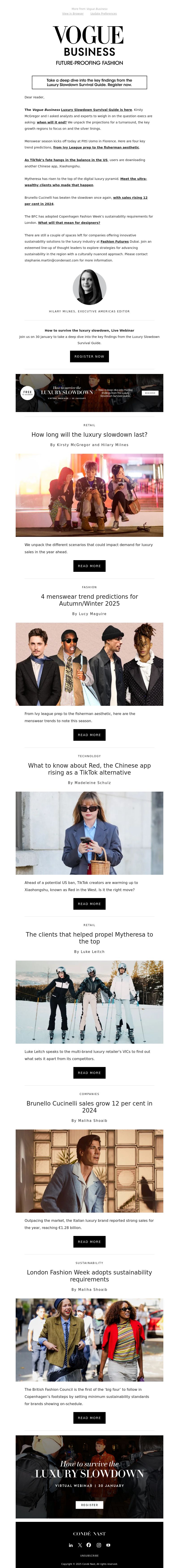Viewport: 179px width, 1568px height.
Task: Open the Mytheresa clients article headline
Action: (89, 937)
